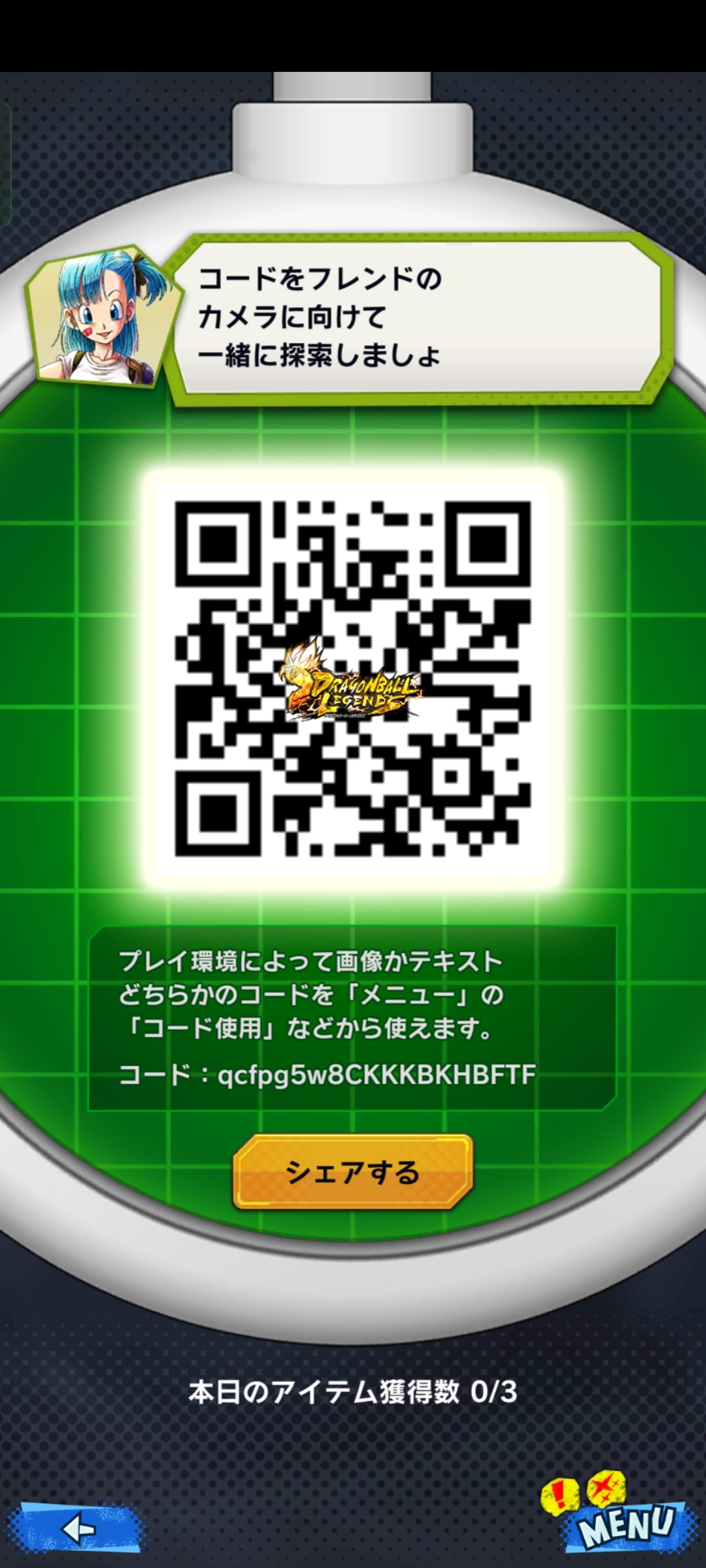Tap the シェアする share button
The image size is (706, 1568).
click(x=352, y=1171)
